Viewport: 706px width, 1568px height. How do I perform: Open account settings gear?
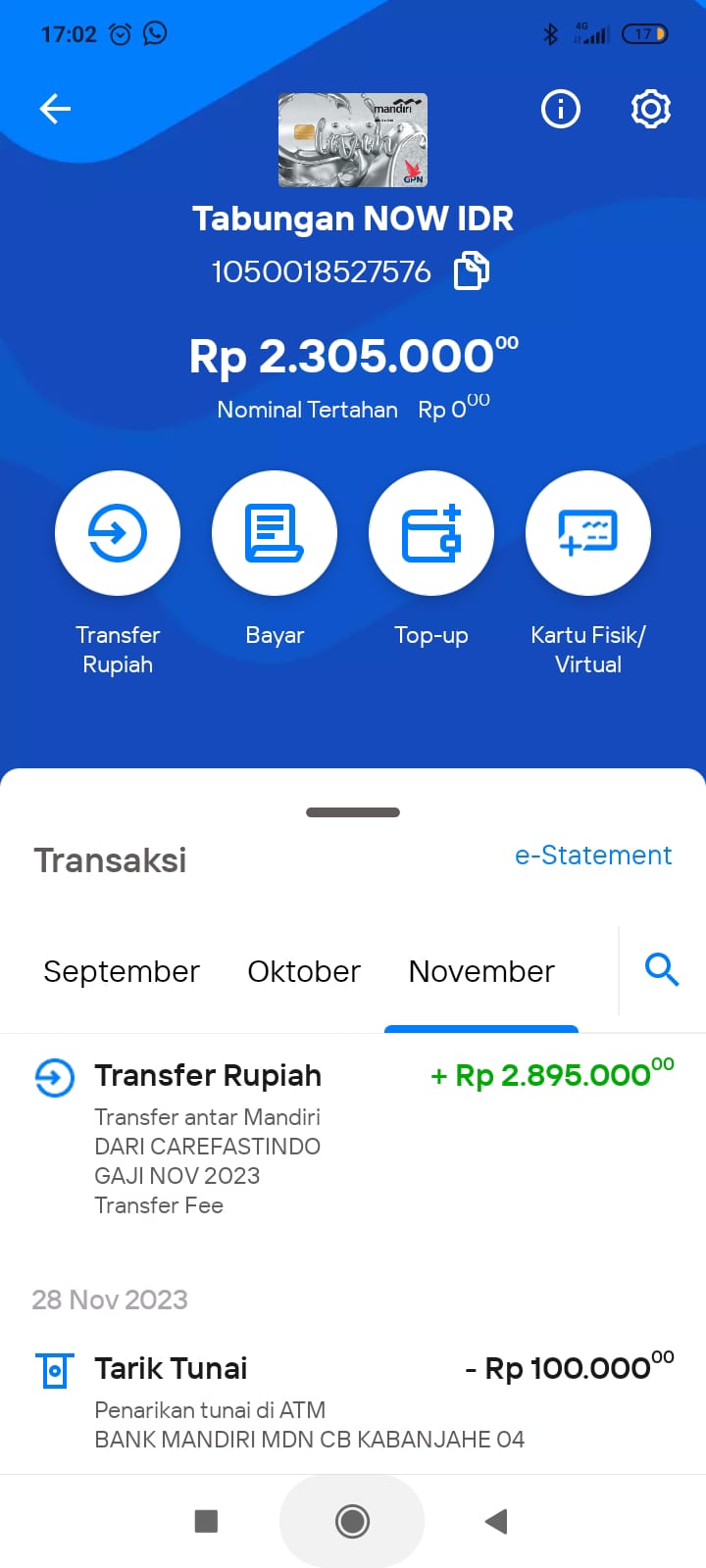click(651, 109)
